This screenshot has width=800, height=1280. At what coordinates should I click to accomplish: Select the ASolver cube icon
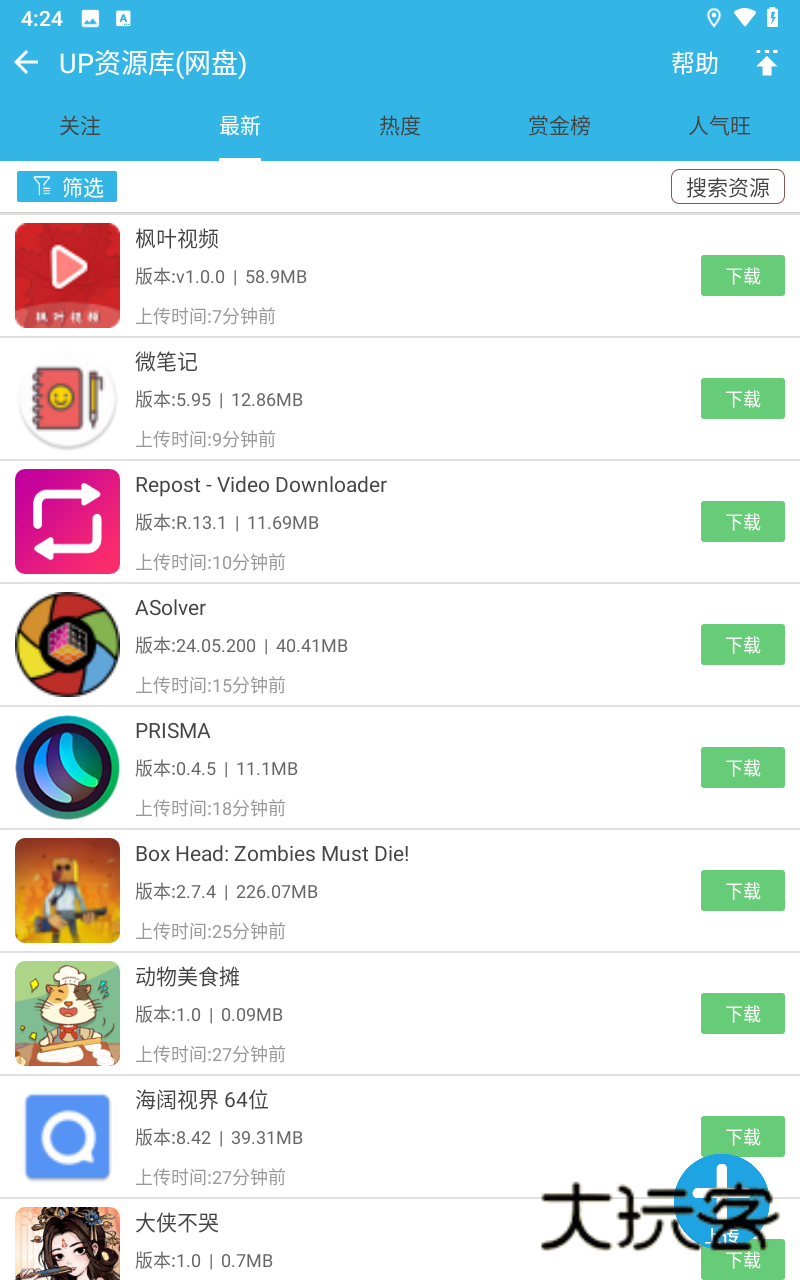(67, 644)
